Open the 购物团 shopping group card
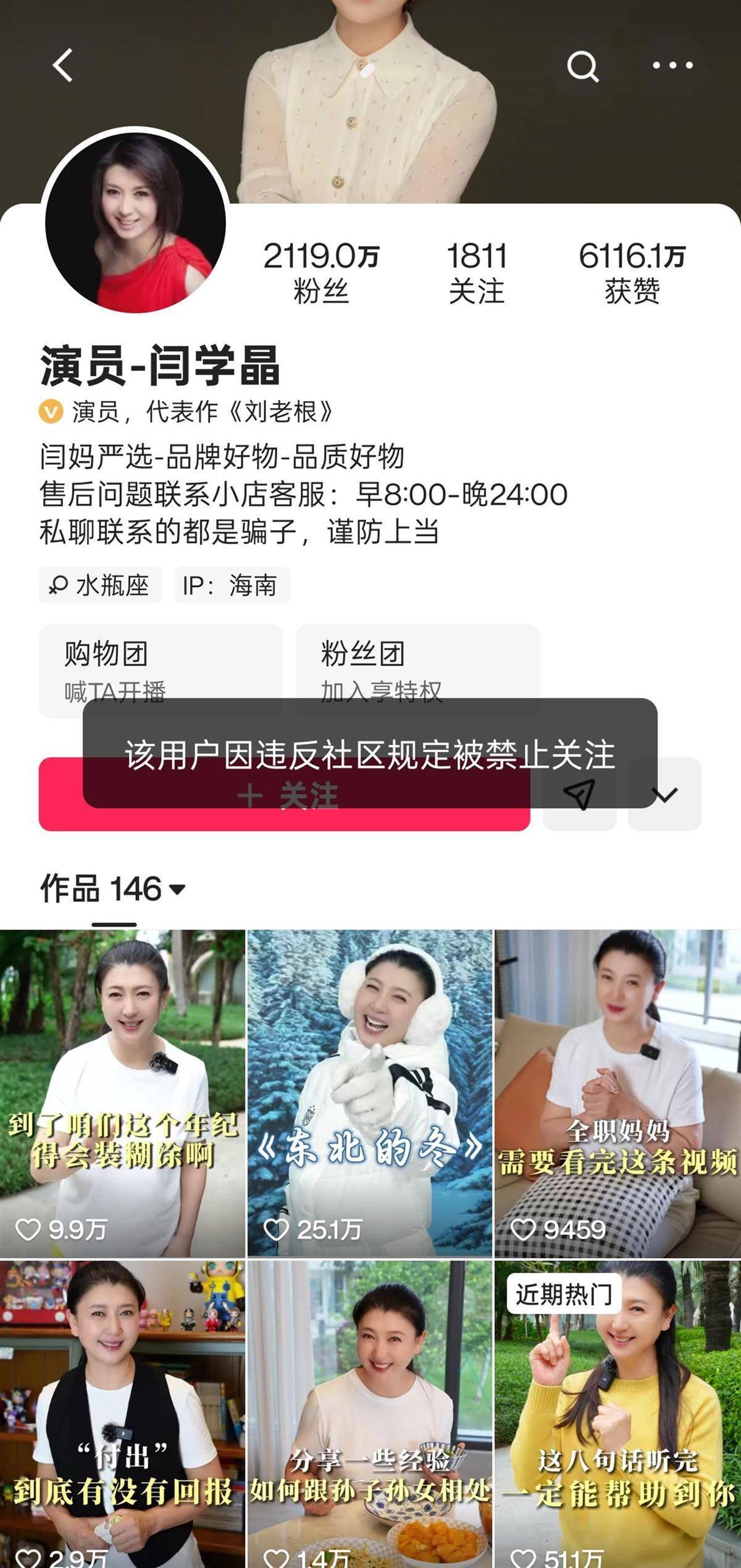The width and height of the screenshot is (741, 1568). pyautogui.click(x=161, y=670)
